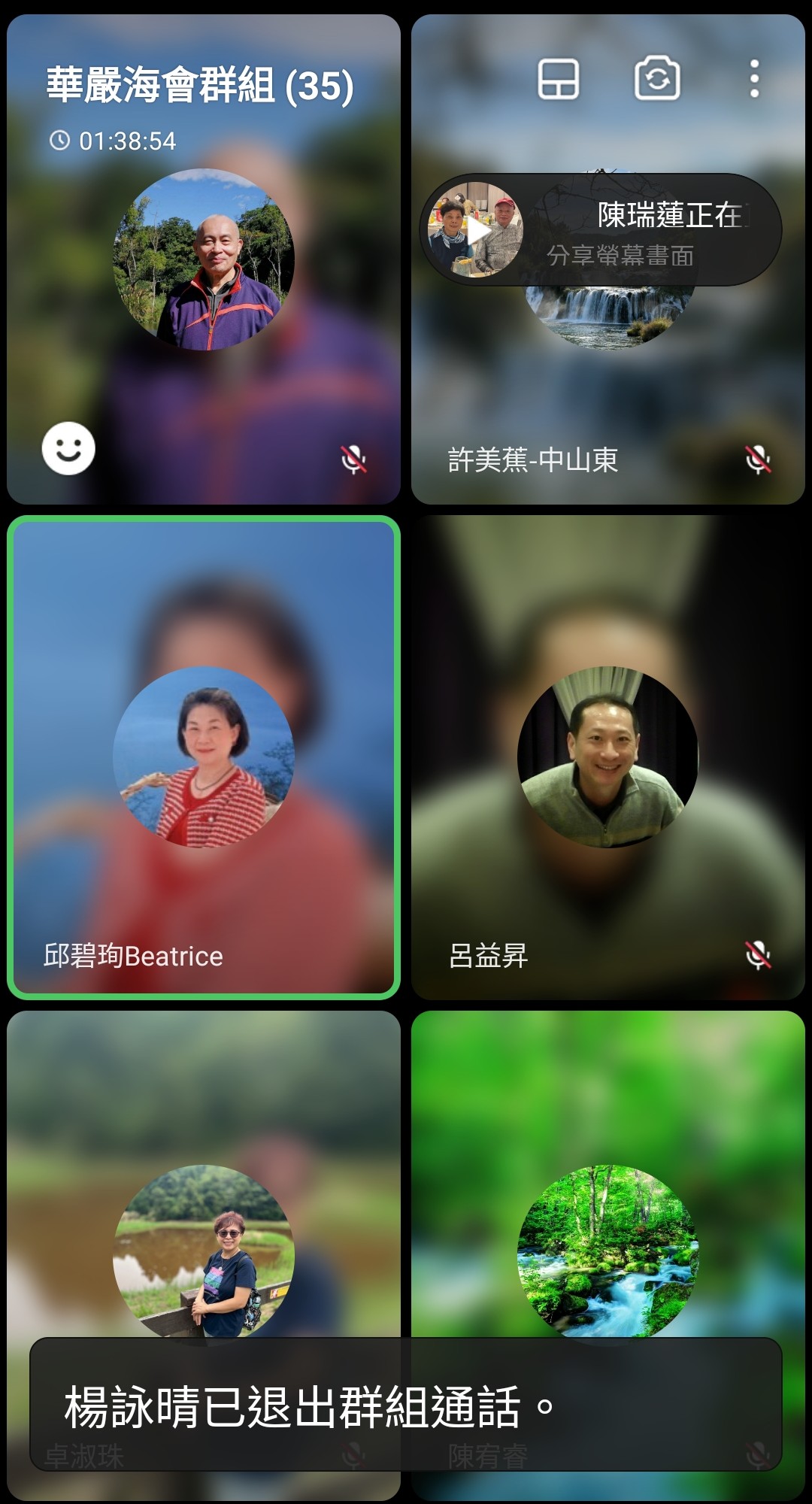Select the 呂益昇 participant tile
Screen dimensions: 812x1504
pos(607,757)
